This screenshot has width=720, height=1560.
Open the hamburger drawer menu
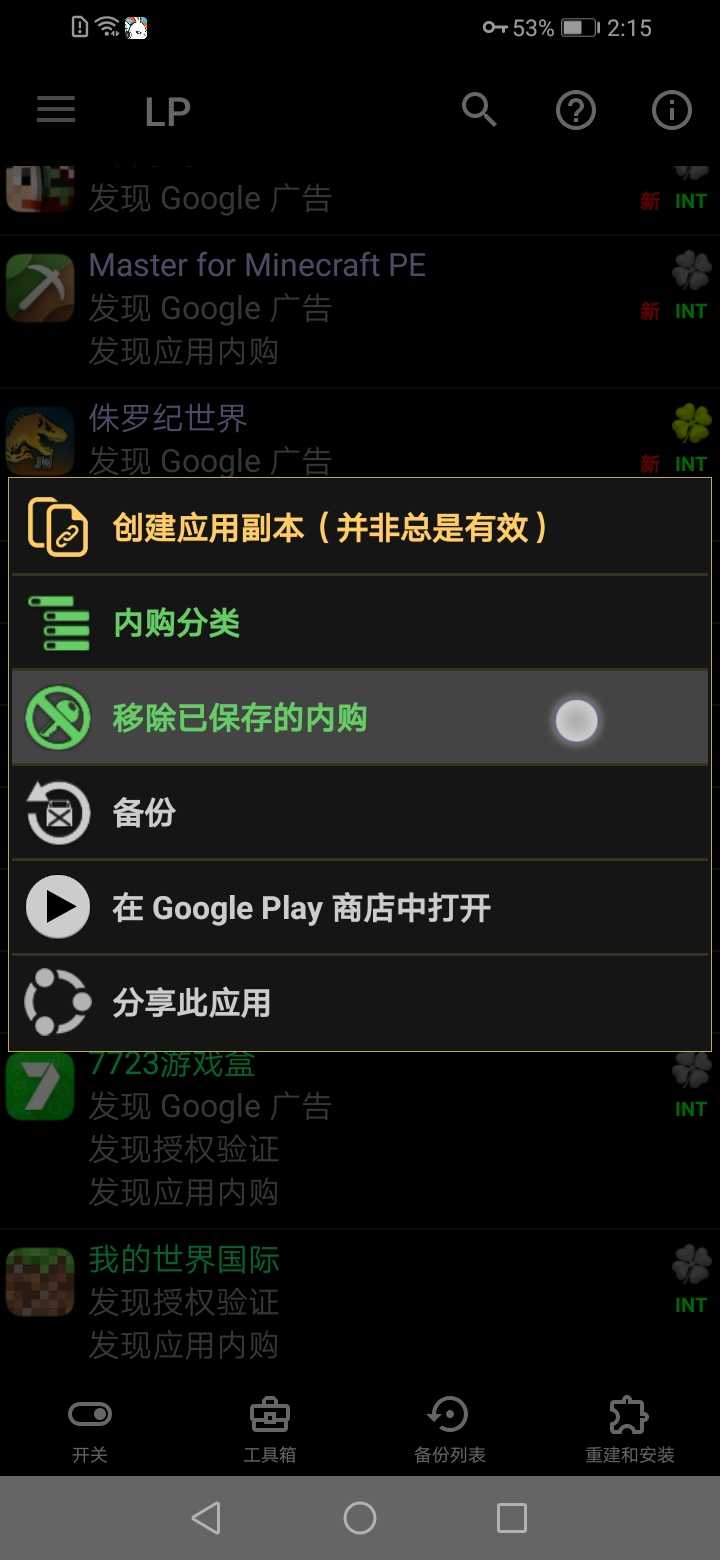(x=56, y=110)
